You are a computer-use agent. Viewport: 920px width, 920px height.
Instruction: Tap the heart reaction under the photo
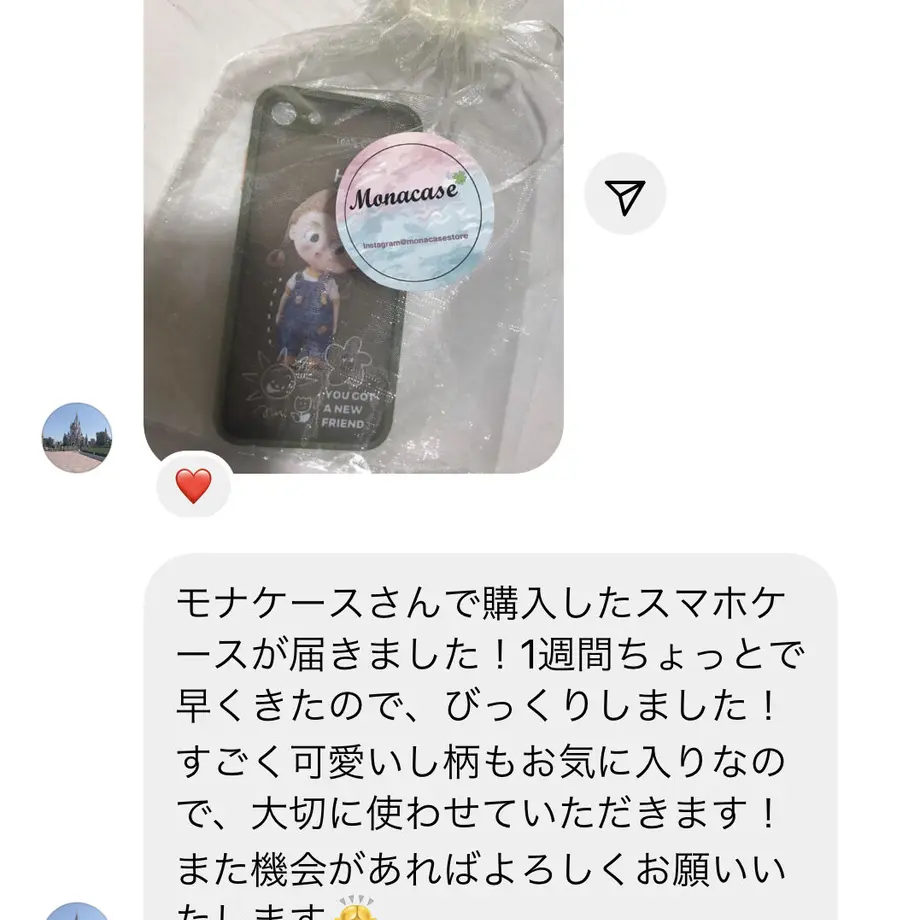pyautogui.click(x=193, y=485)
